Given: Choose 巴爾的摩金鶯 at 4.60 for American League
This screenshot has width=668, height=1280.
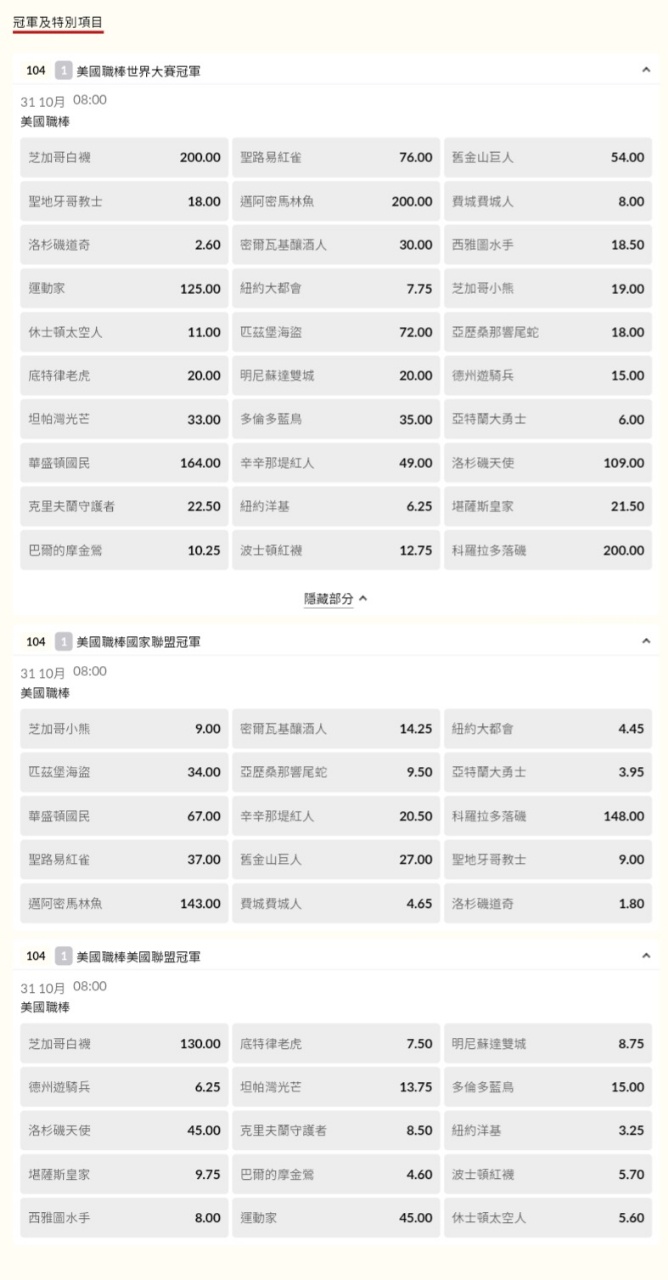Looking at the screenshot, I should pyautogui.click(x=336, y=1174).
